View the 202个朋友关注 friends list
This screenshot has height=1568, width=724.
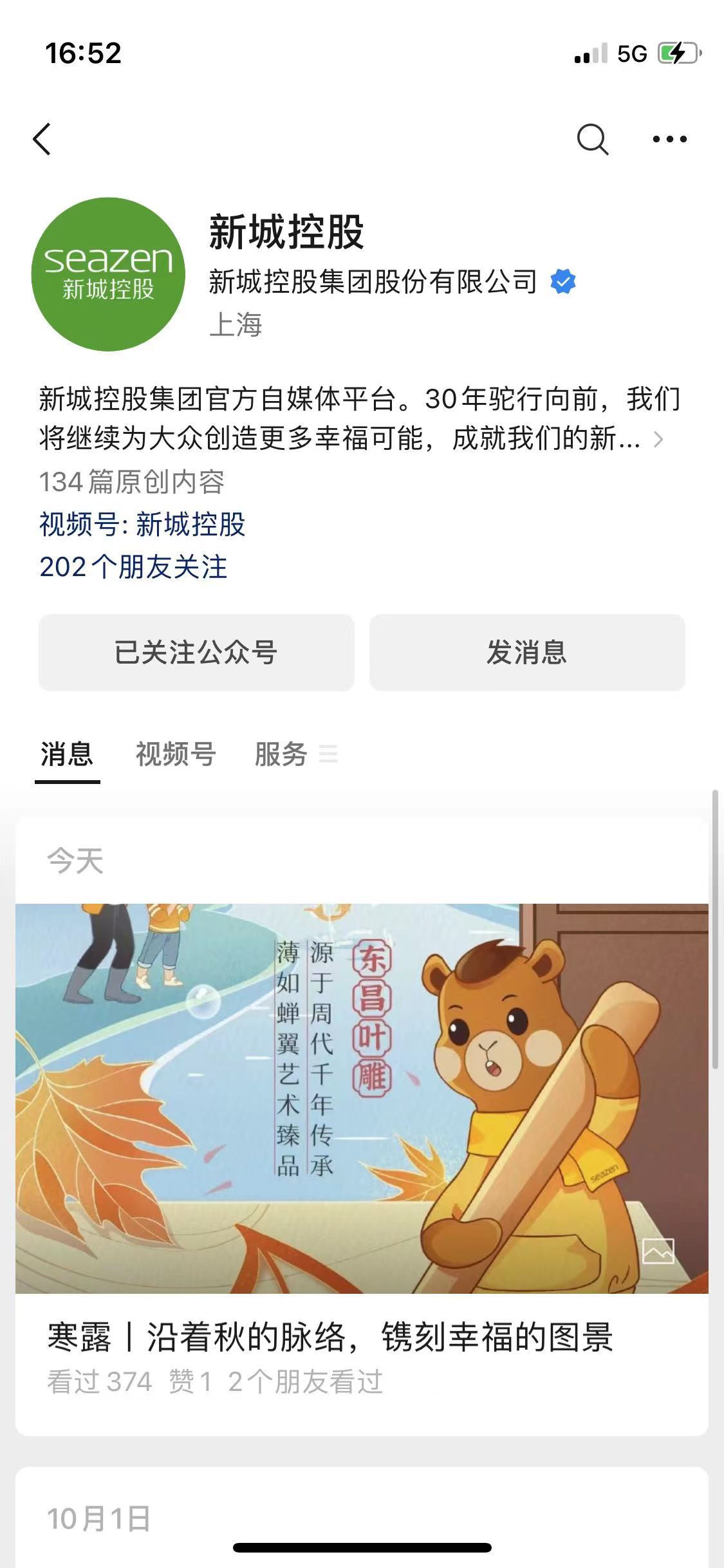coord(133,567)
